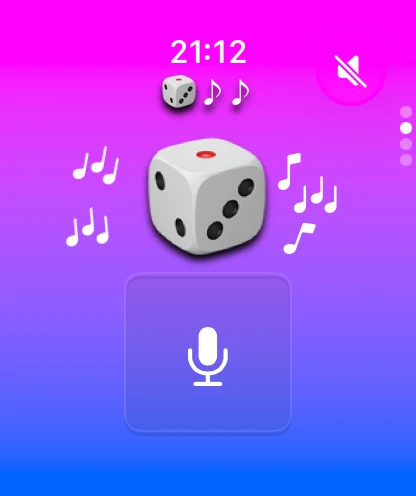The image size is (416, 496).
Task: Tap the large dice to roll
Action: click(207, 197)
